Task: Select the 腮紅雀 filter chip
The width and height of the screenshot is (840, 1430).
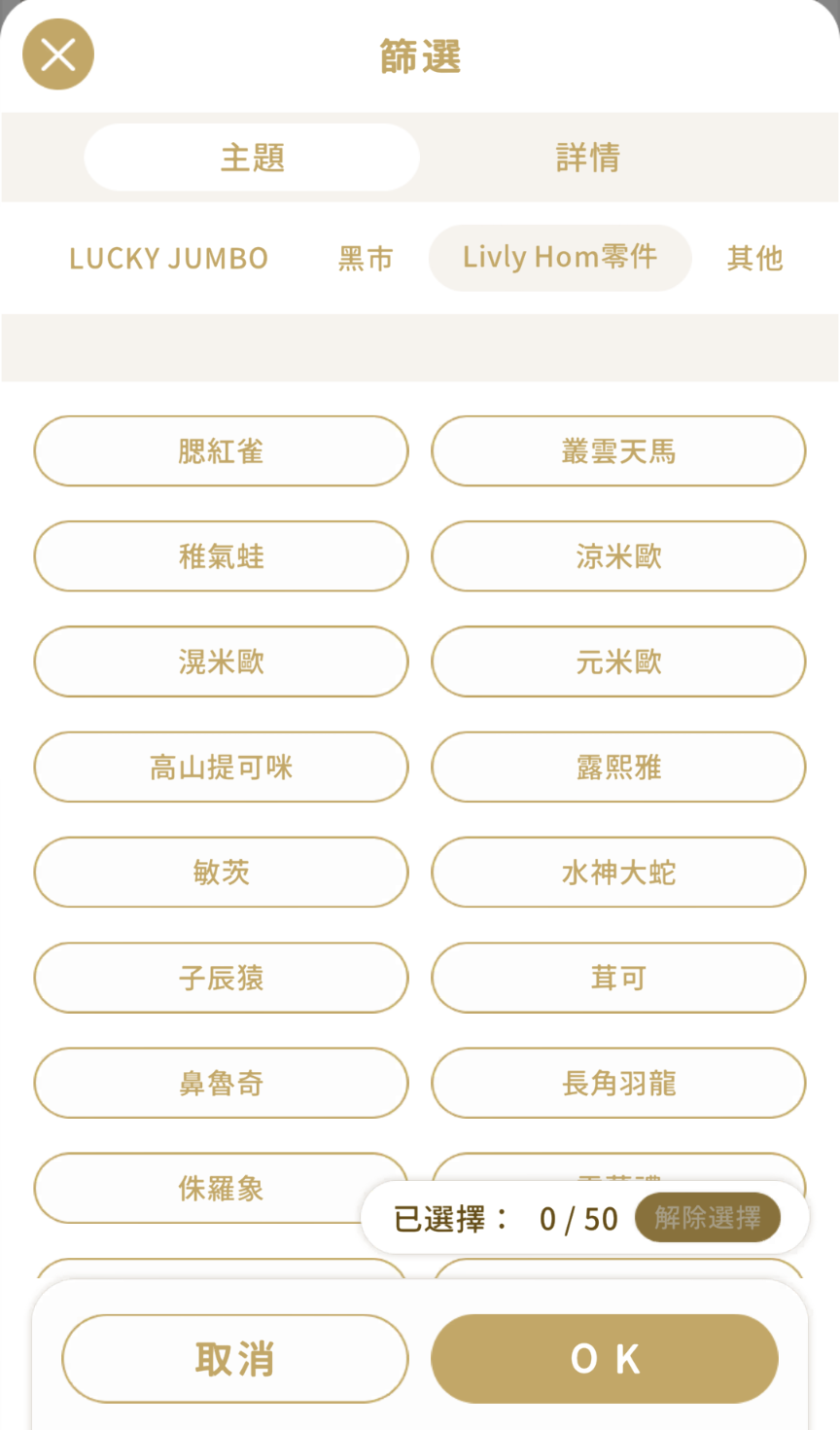Action: point(221,451)
